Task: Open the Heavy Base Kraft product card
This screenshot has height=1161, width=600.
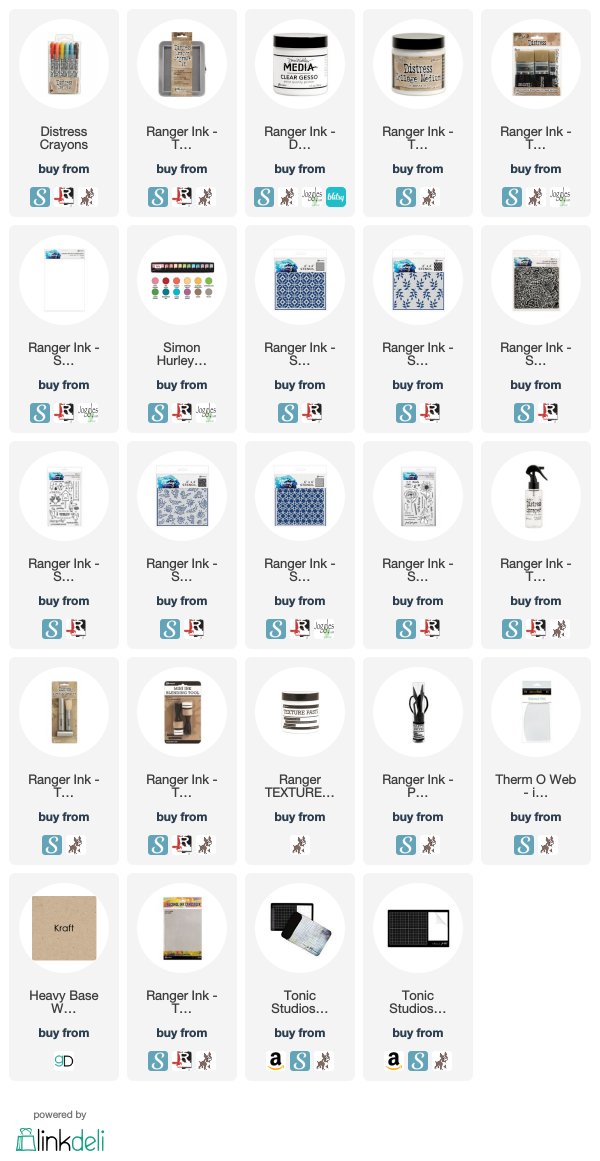Action: click(x=64, y=977)
